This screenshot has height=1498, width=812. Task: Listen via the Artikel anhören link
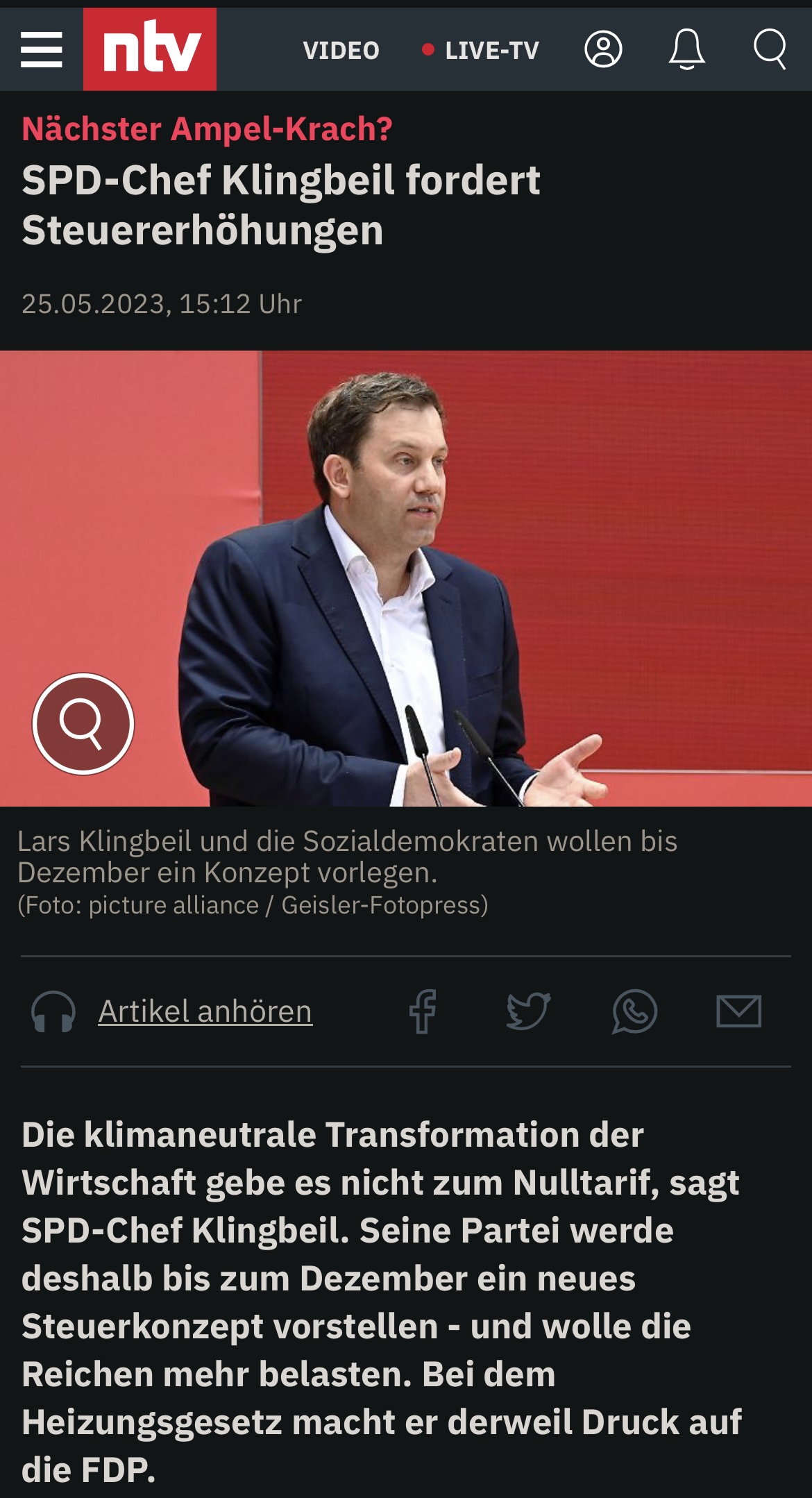pos(205,1011)
